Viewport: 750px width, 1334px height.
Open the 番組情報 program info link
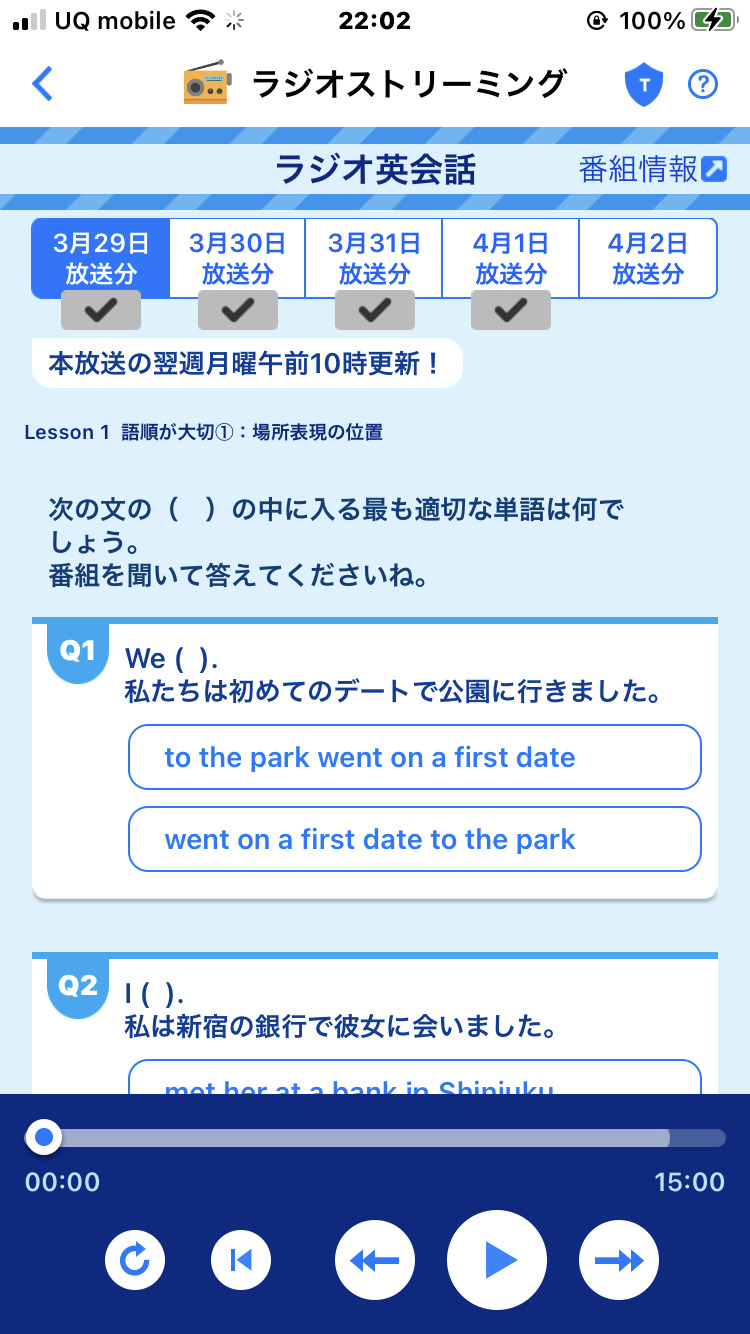652,170
